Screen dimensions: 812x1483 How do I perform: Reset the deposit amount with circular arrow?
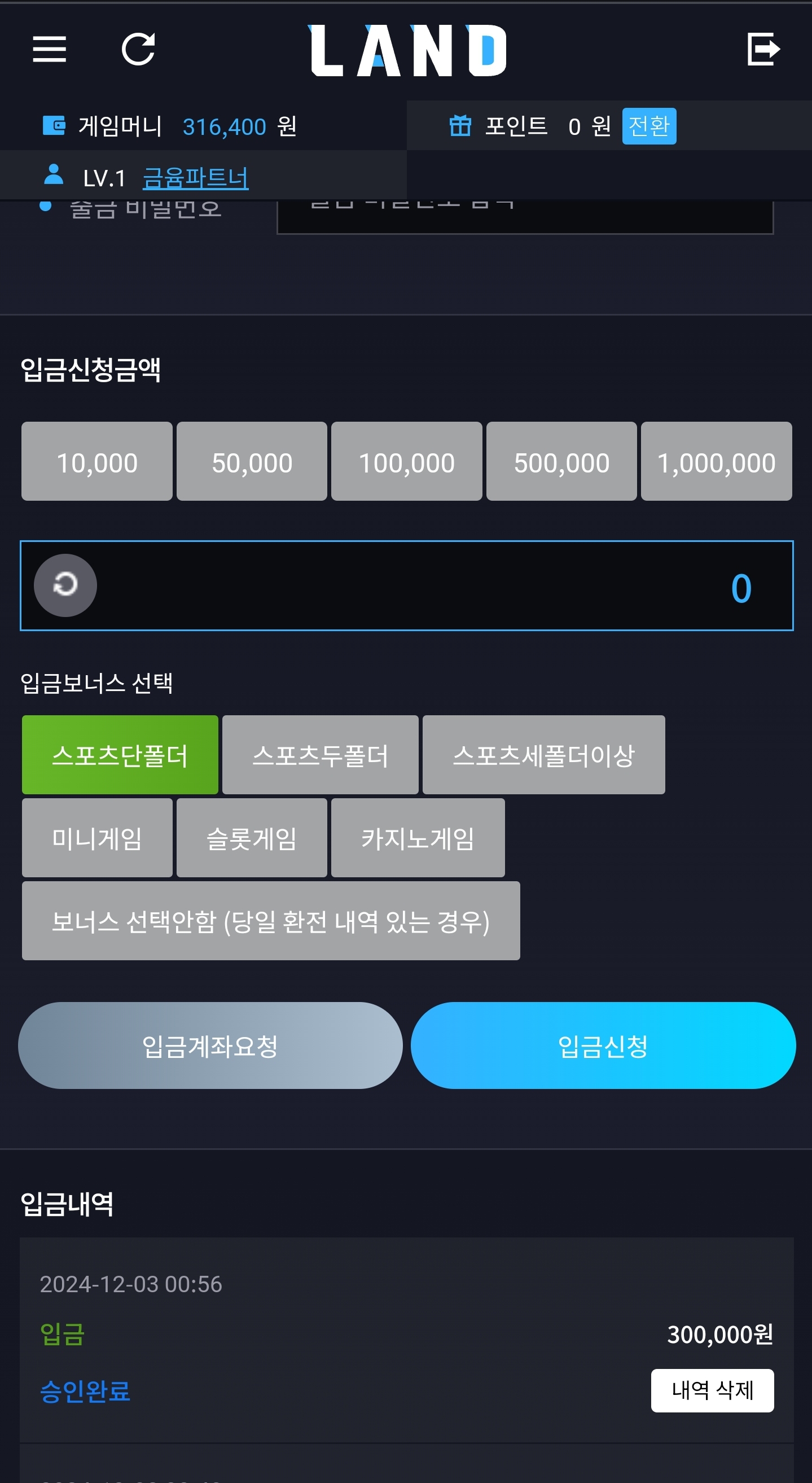tap(65, 585)
